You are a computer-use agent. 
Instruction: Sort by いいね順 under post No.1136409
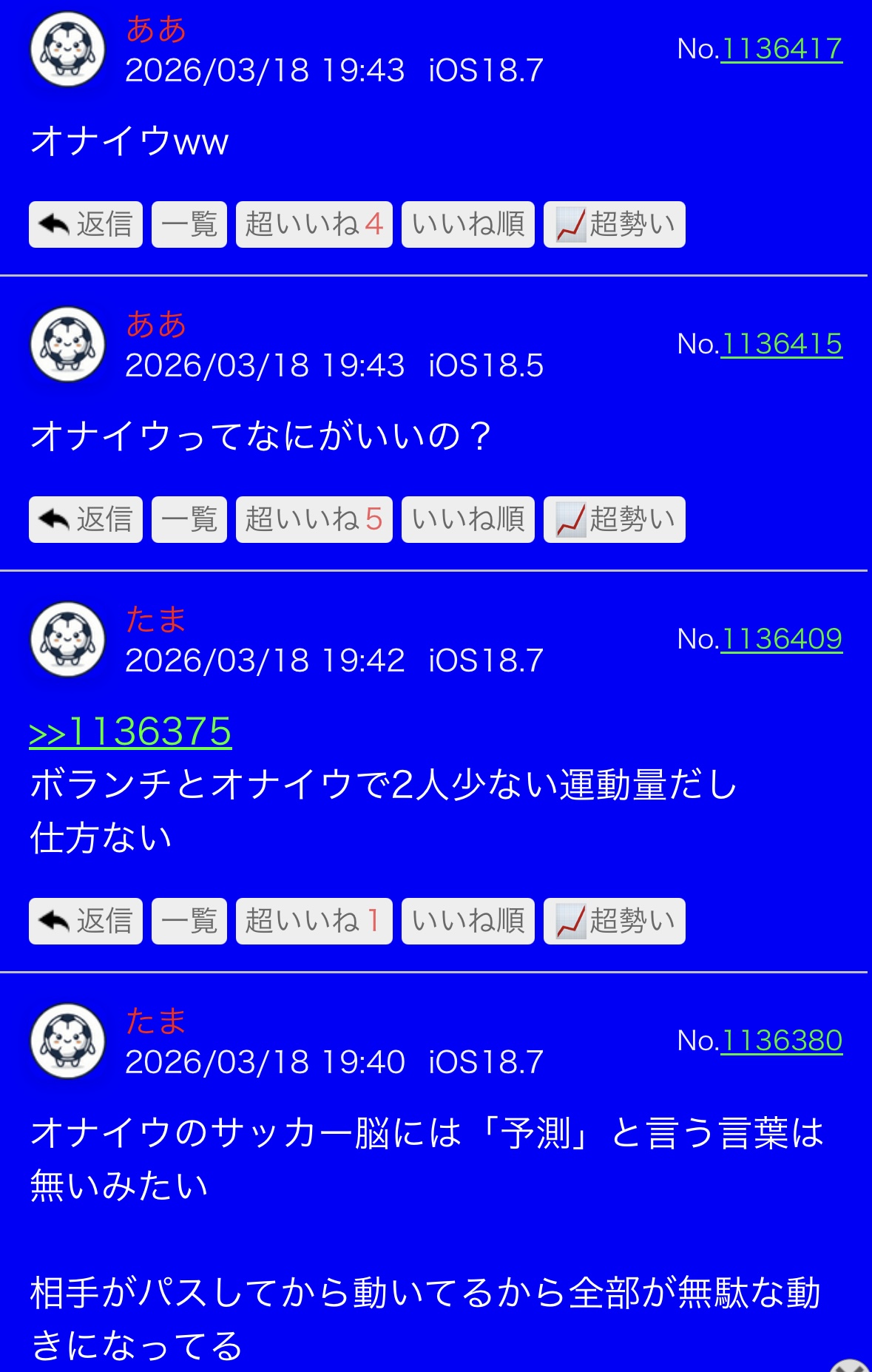point(467,921)
